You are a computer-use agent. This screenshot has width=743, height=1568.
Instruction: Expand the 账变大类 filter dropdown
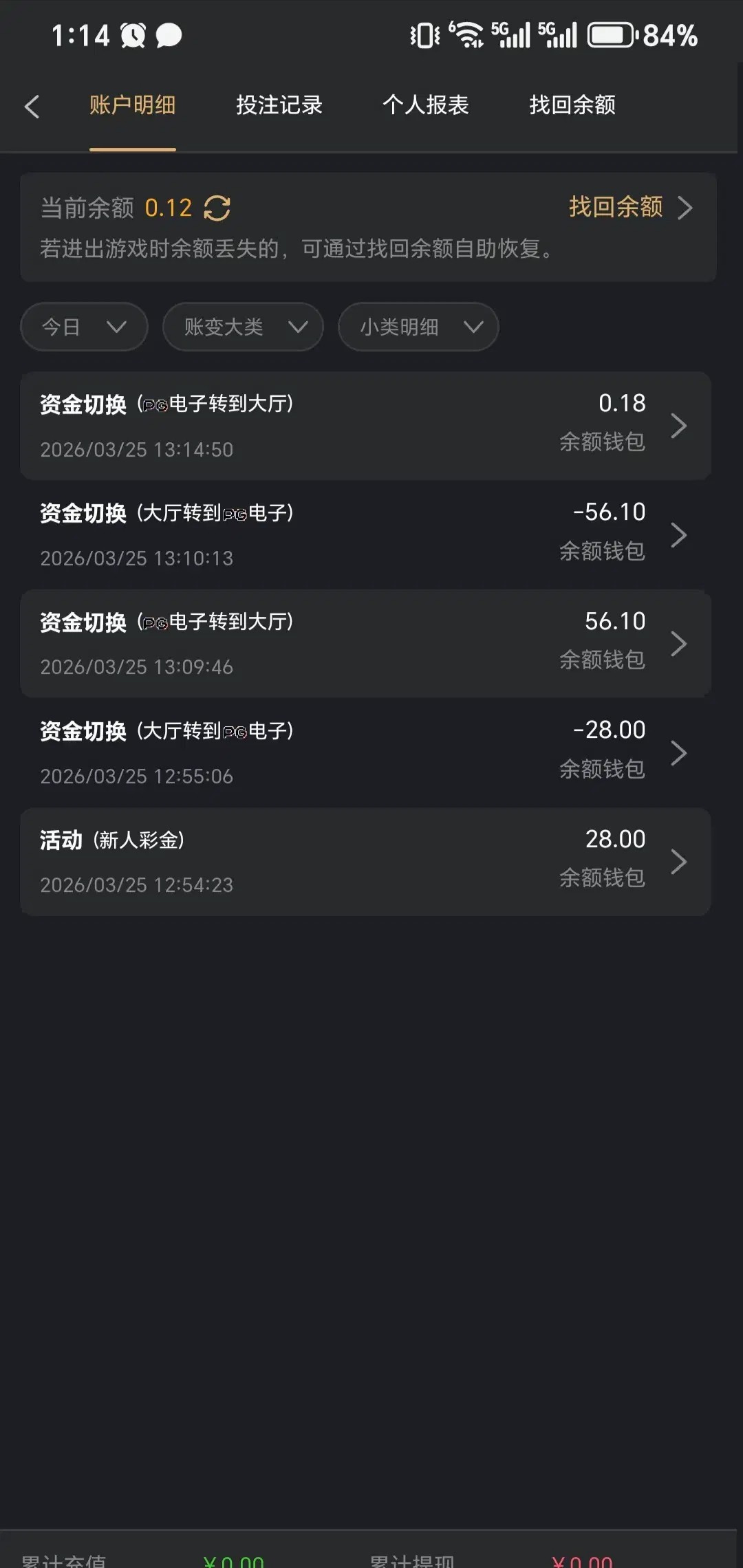click(x=243, y=327)
